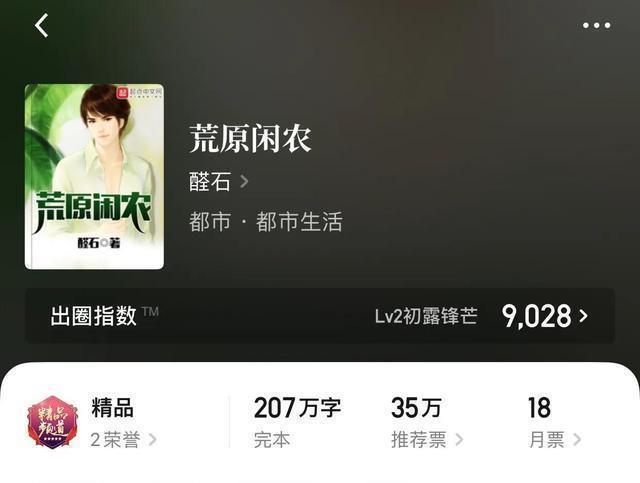Open the 35万 推荐票 details
Viewport: 640px width, 483px height.
point(426,423)
